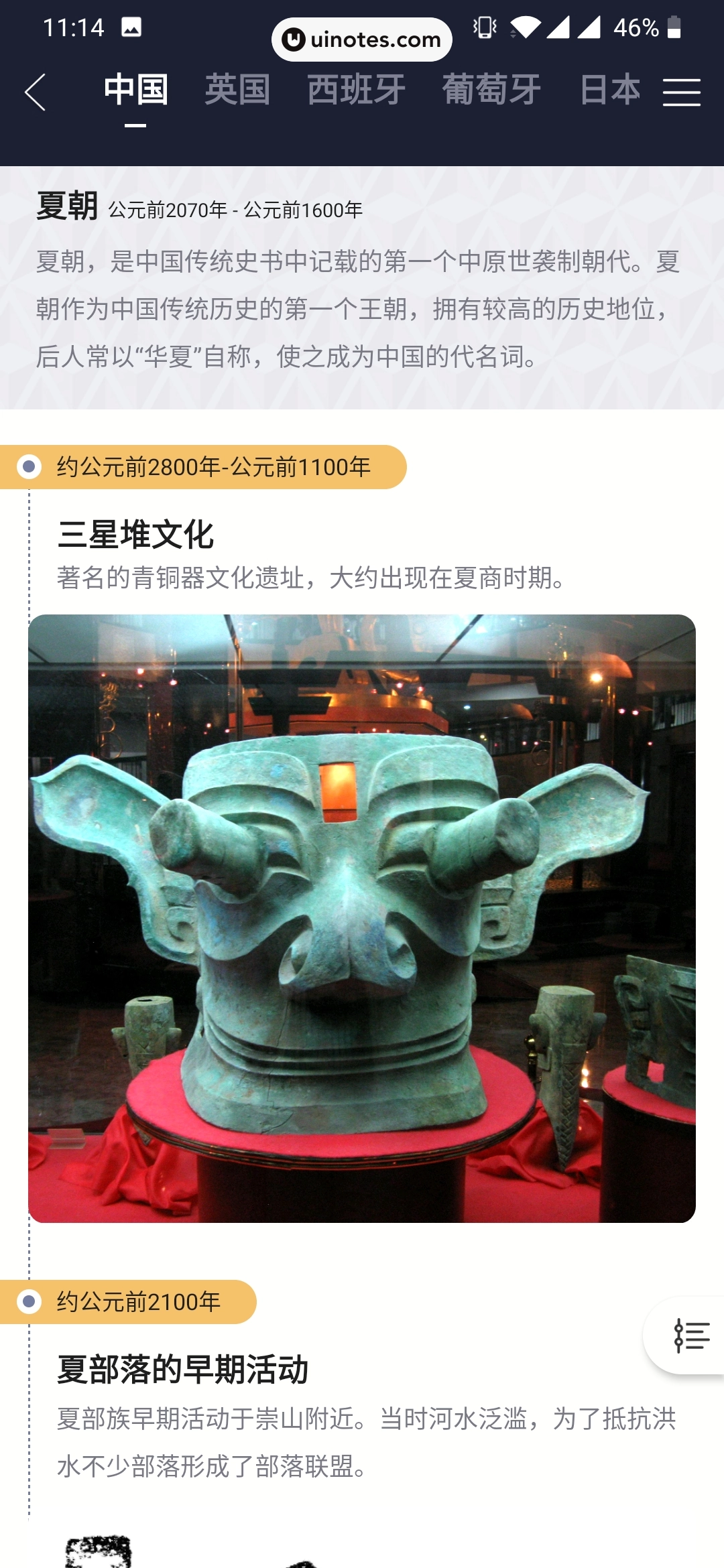724x1568 pixels.
Task: Open the hamburger menu of countries
Action: [681, 92]
